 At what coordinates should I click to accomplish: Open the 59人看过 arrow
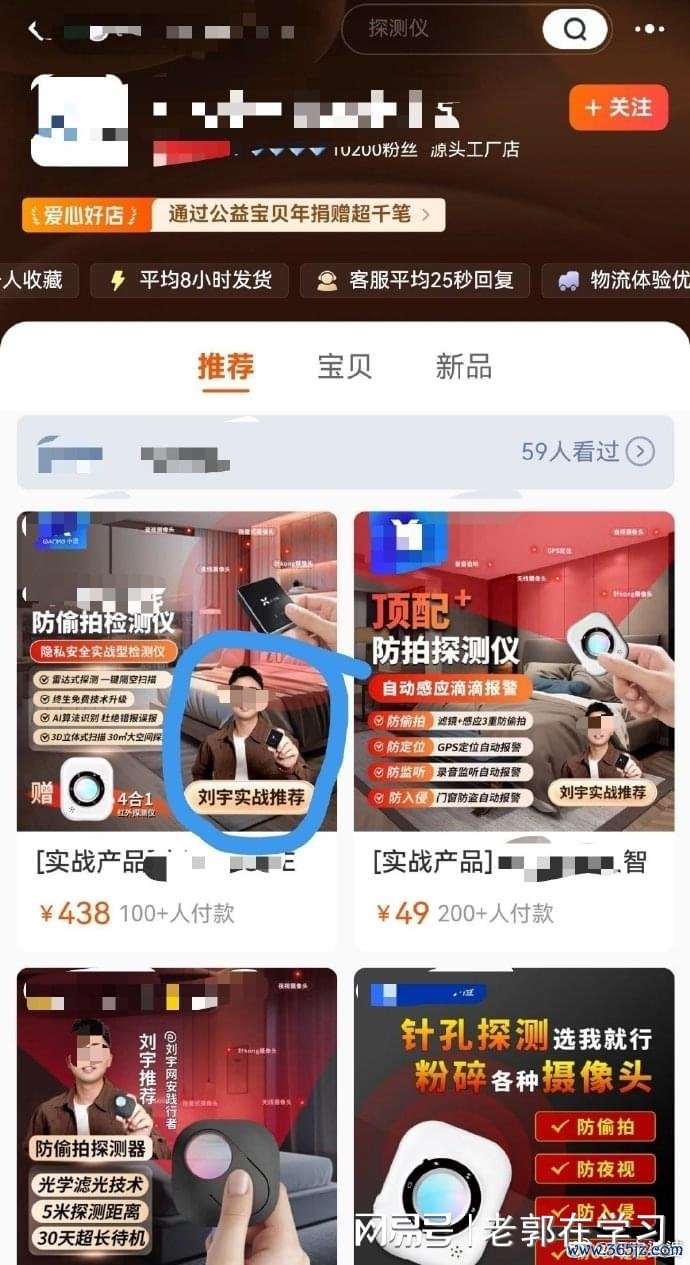tap(640, 452)
